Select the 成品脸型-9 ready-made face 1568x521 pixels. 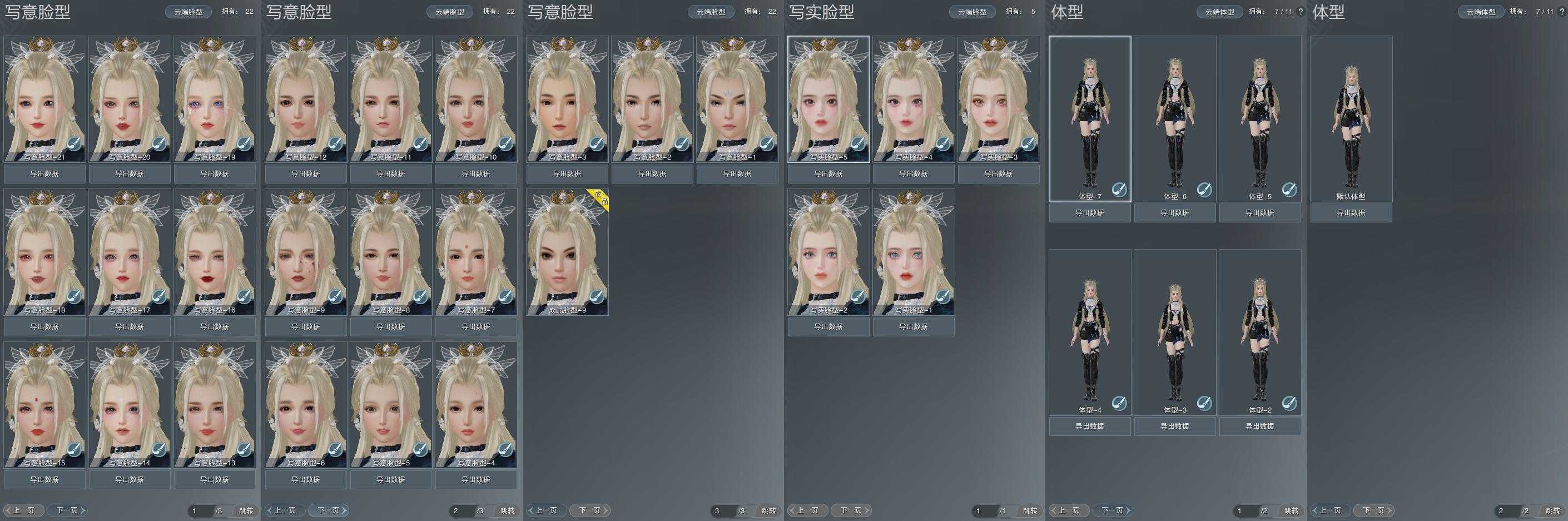[x=567, y=250]
